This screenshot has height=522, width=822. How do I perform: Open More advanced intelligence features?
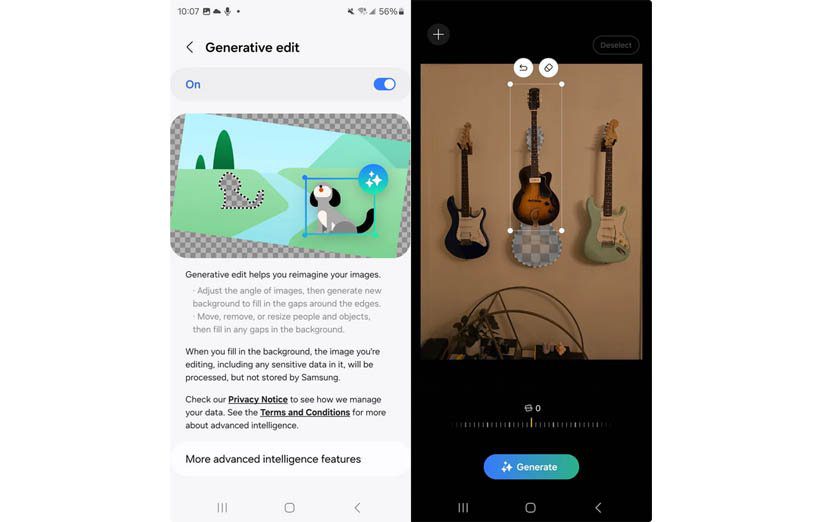(x=273, y=459)
